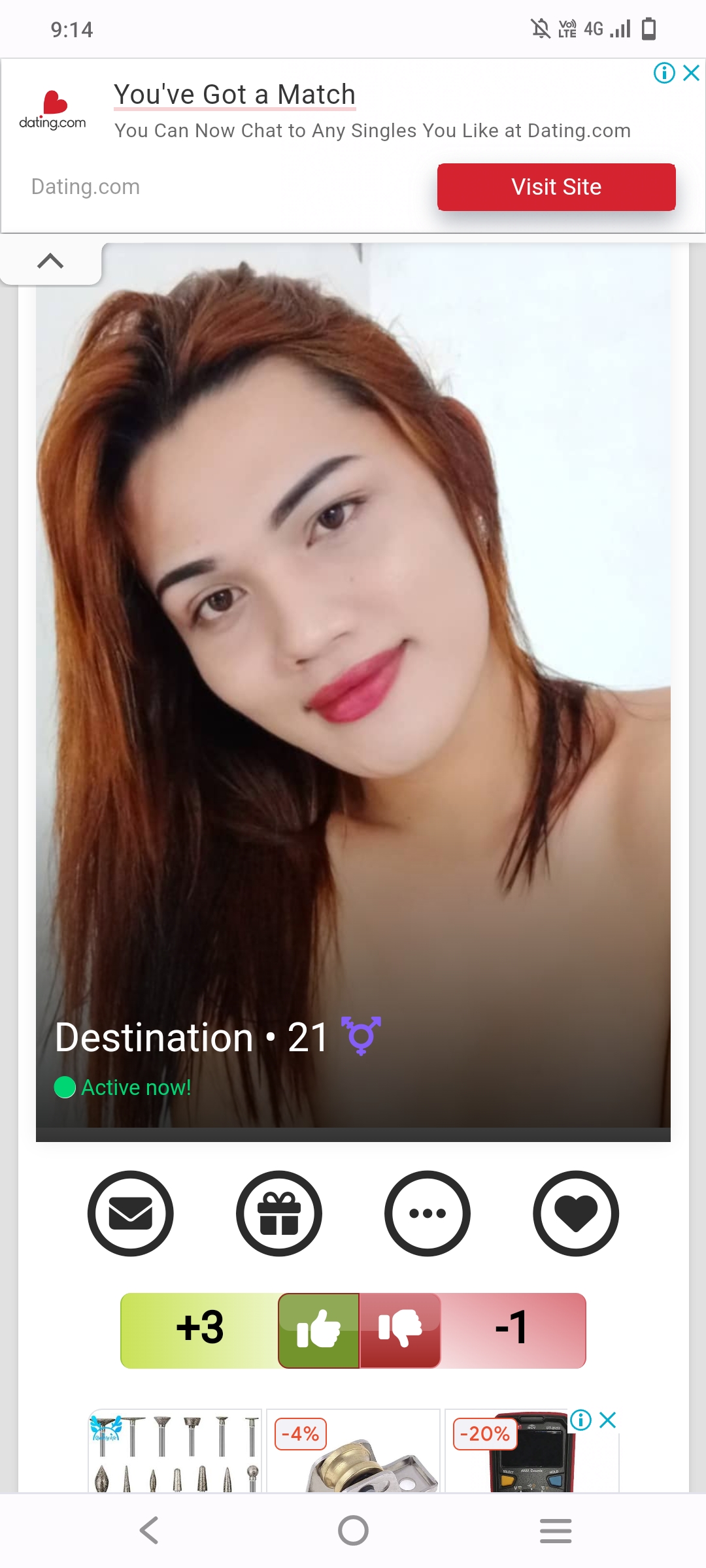Send a message via the envelope icon
Viewport: 706px width, 1568px height.
point(131,1213)
